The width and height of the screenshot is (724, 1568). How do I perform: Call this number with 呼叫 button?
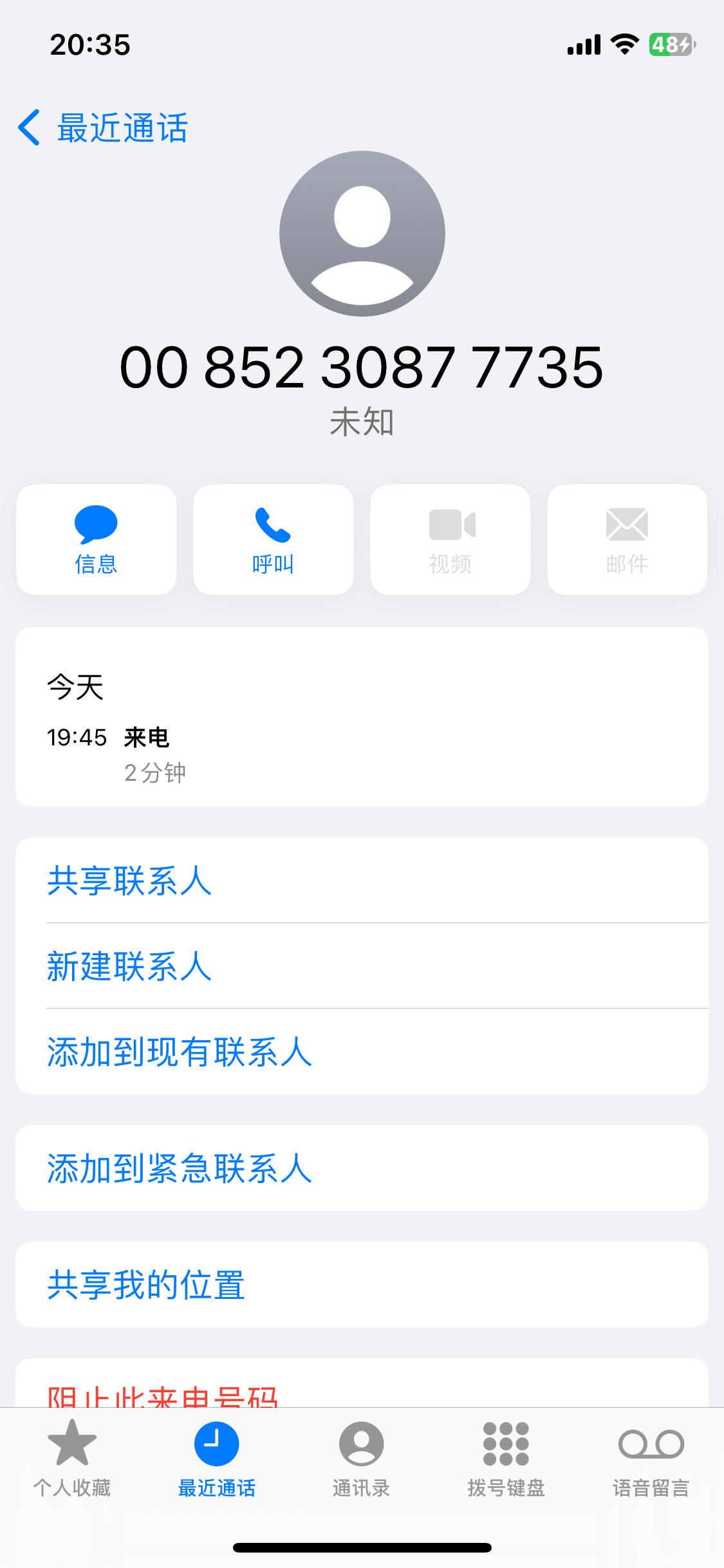274,539
